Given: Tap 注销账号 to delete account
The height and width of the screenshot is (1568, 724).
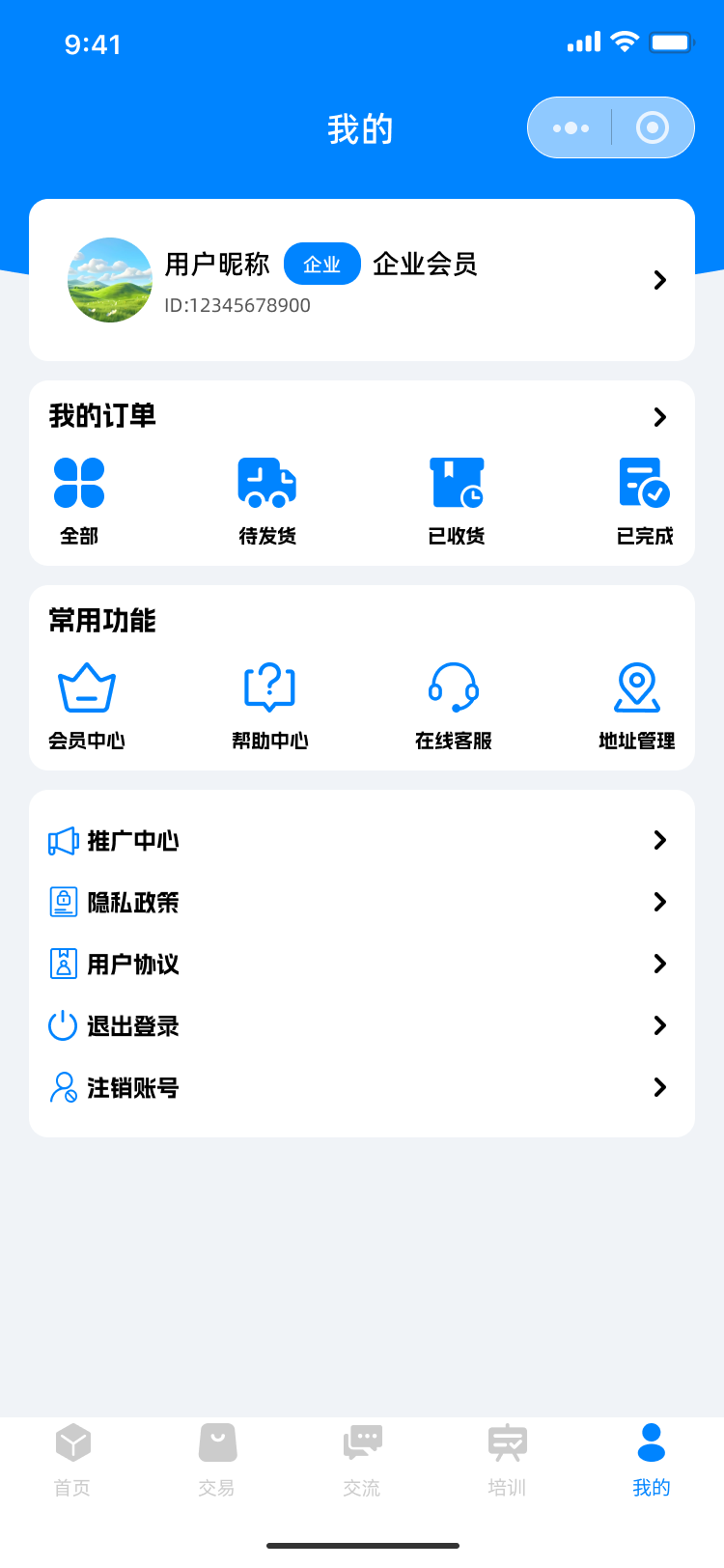Looking at the screenshot, I should tap(362, 1088).
